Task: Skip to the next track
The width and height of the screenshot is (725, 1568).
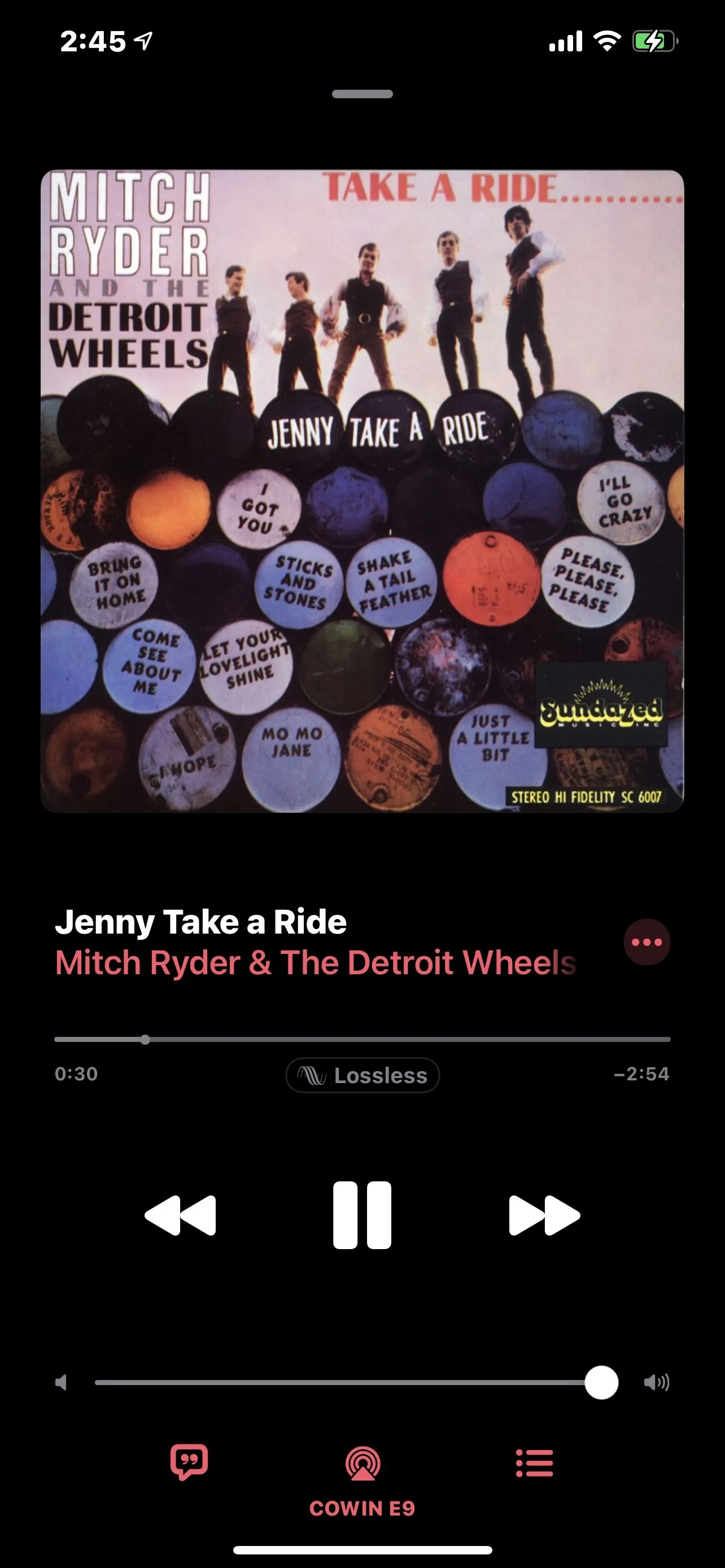Action: (544, 1215)
